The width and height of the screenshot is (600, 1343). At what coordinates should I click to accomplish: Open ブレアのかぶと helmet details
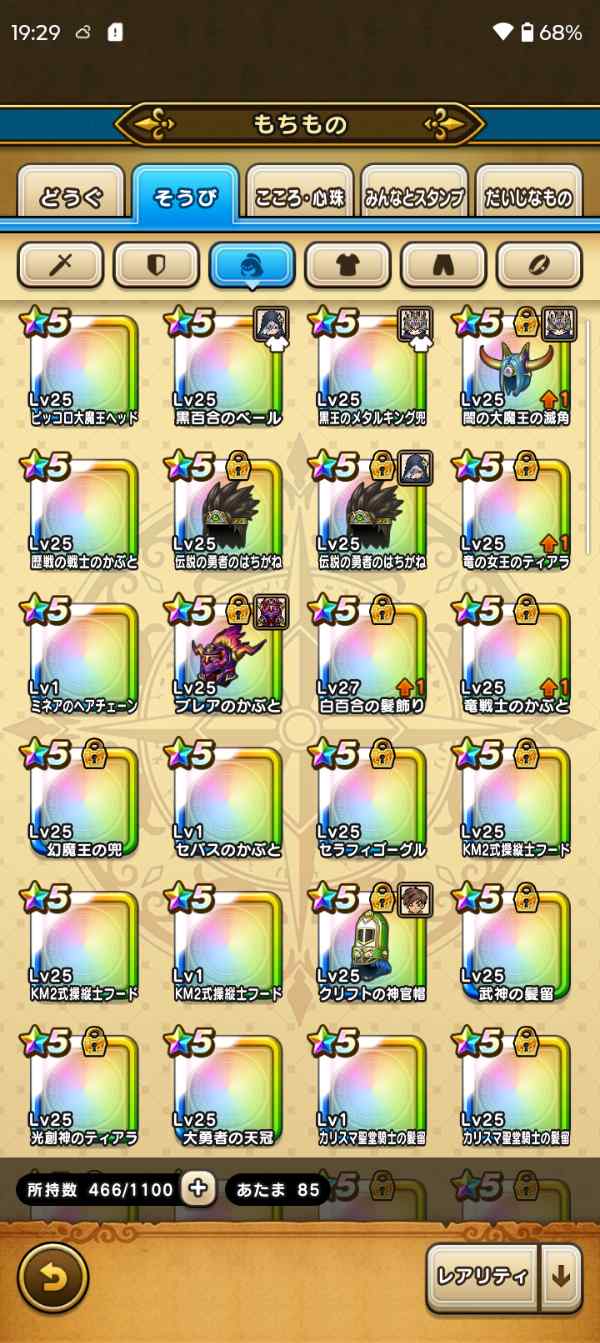tap(227, 658)
